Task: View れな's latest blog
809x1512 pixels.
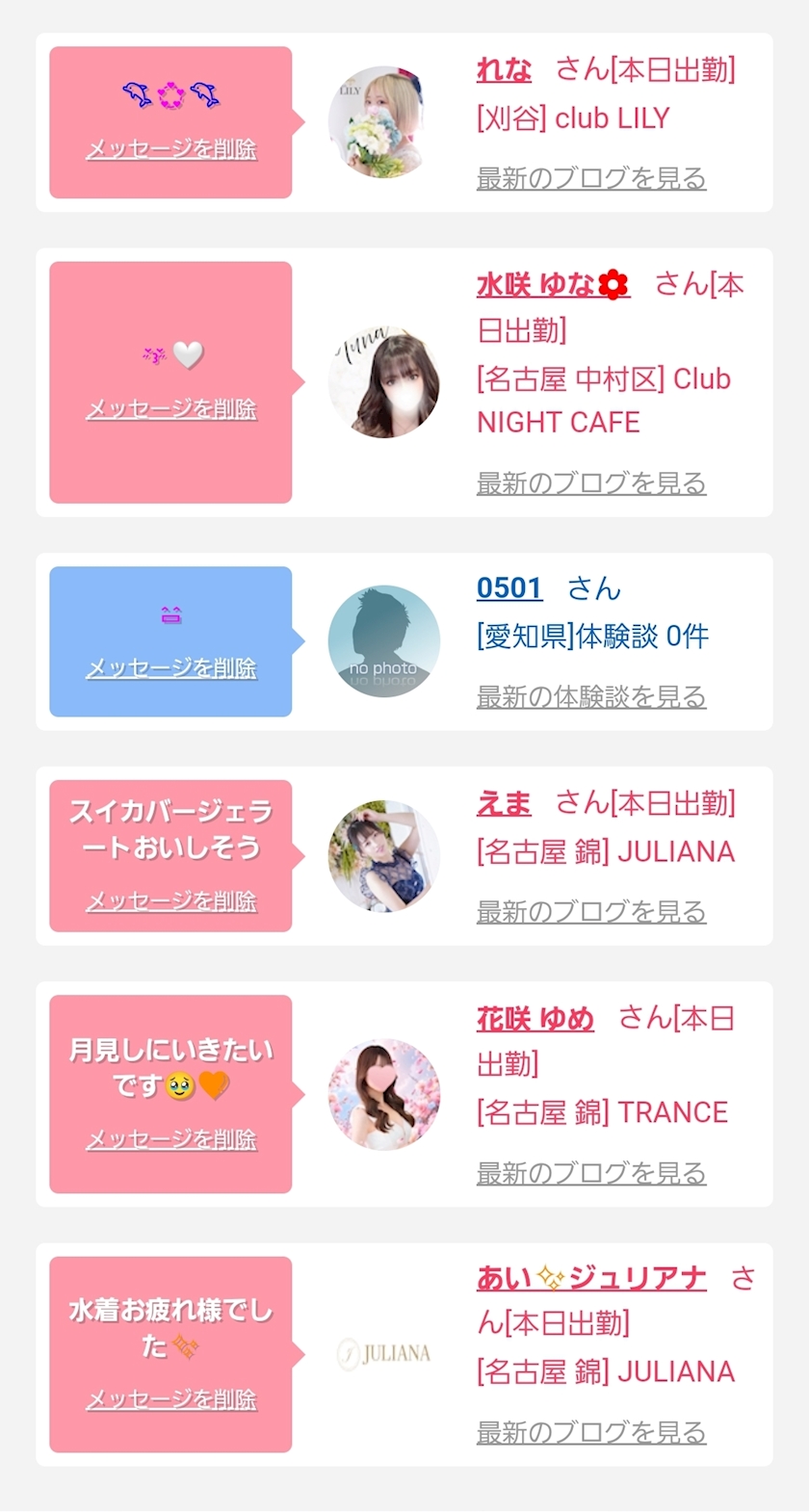Action: pos(591,178)
